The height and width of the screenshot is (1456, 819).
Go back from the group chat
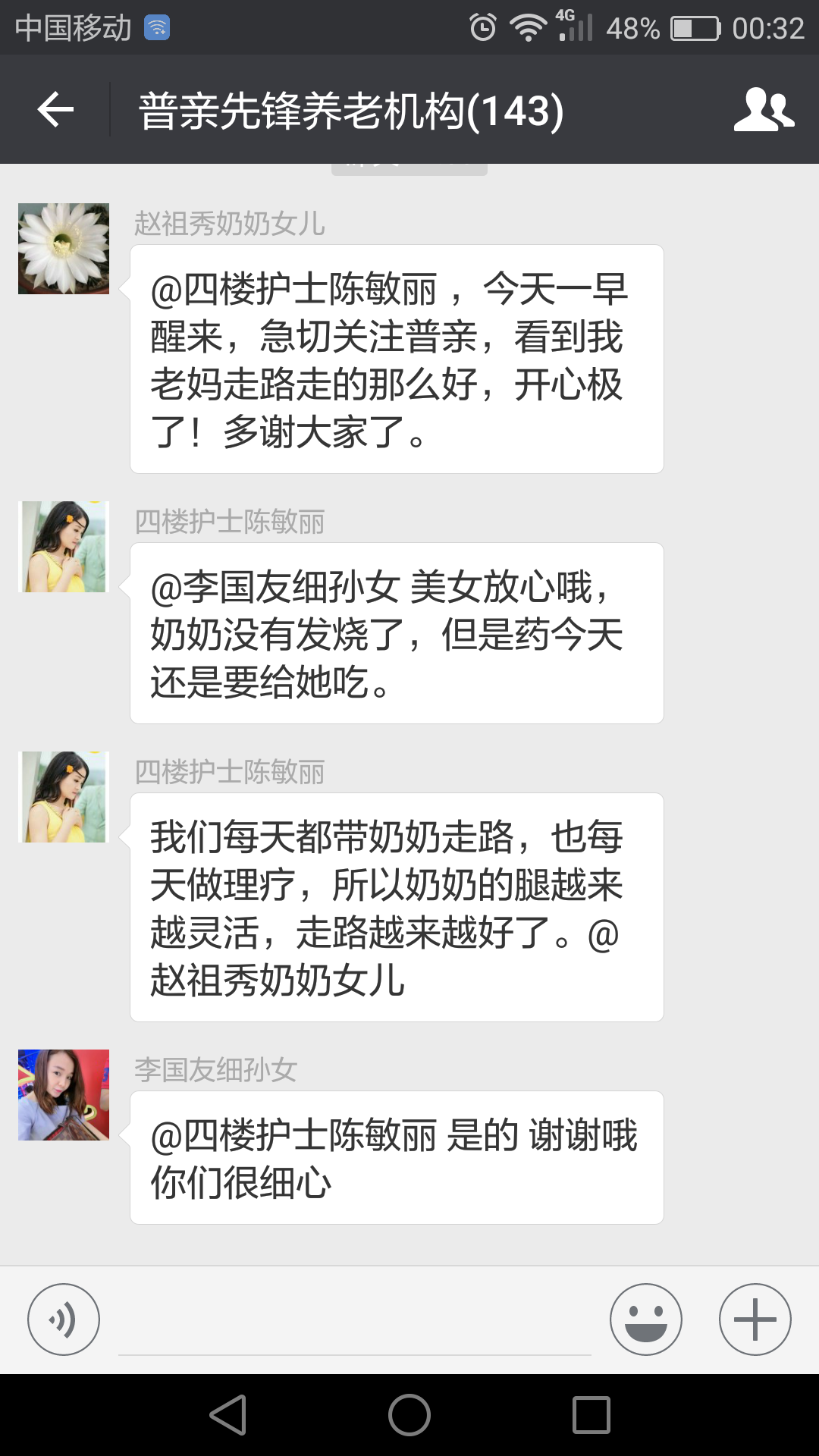[x=55, y=110]
